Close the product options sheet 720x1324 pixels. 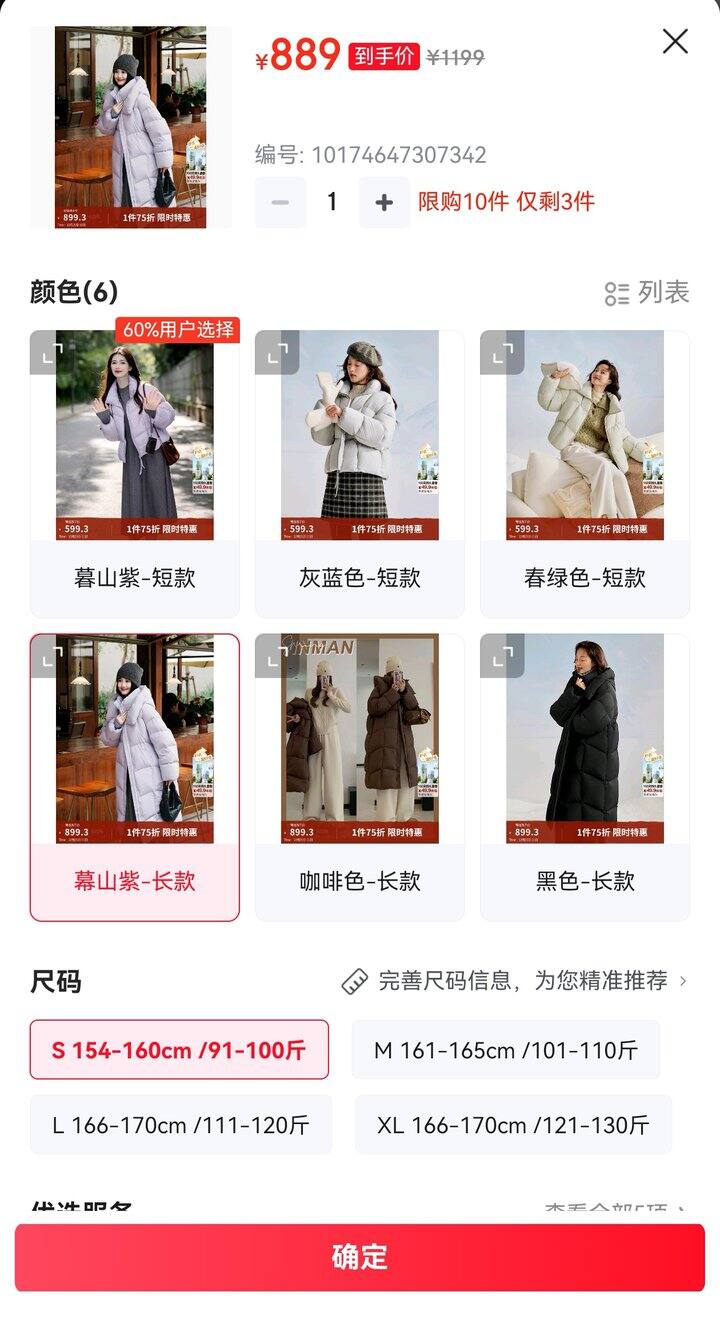675,42
